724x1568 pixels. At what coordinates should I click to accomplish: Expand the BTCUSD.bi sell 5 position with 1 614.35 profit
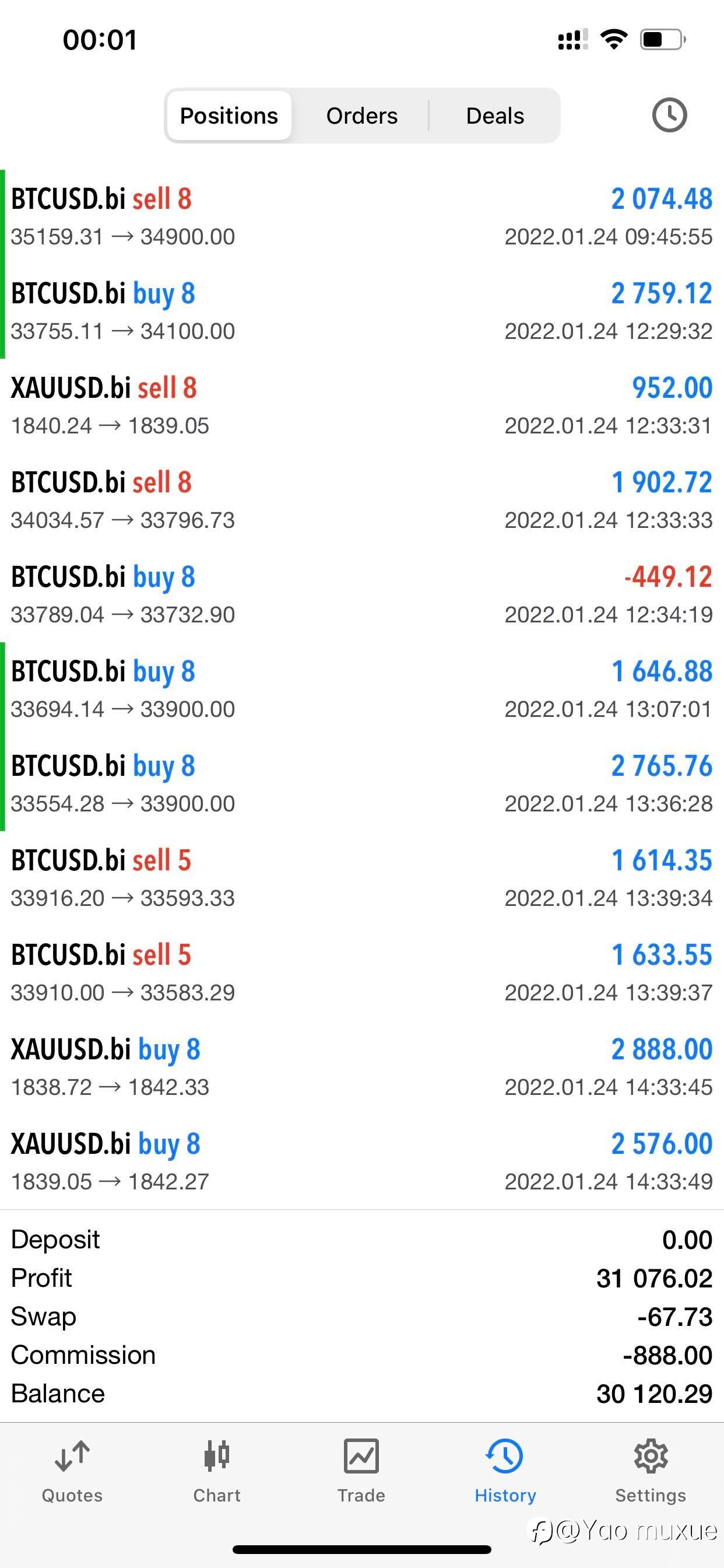pos(362,878)
